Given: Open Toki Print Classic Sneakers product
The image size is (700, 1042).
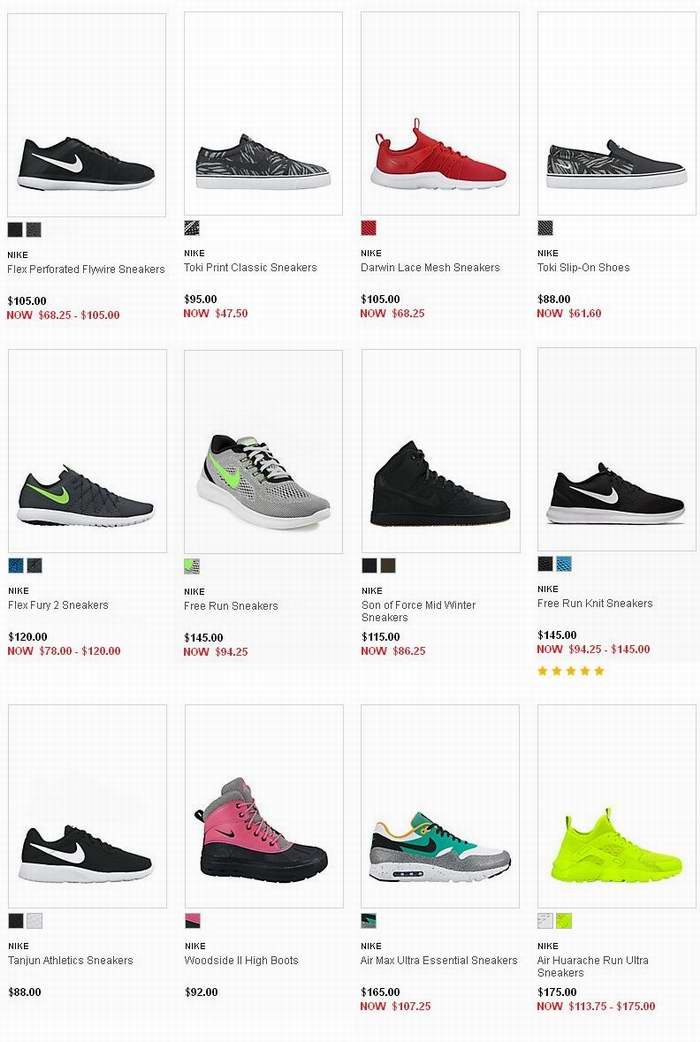Looking at the screenshot, I should click(x=263, y=163).
